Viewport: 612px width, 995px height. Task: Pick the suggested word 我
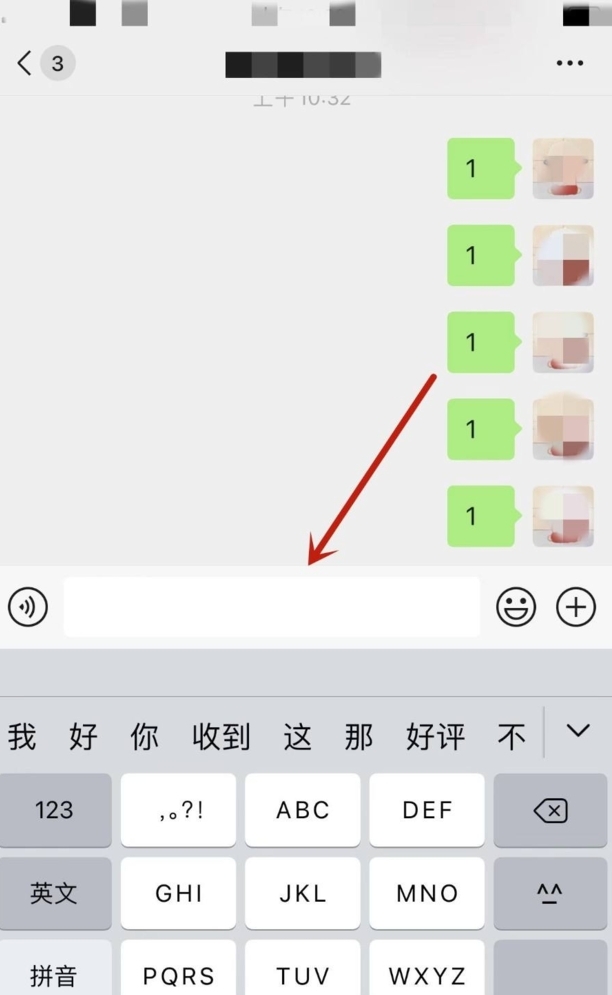pyautogui.click(x=22, y=738)
